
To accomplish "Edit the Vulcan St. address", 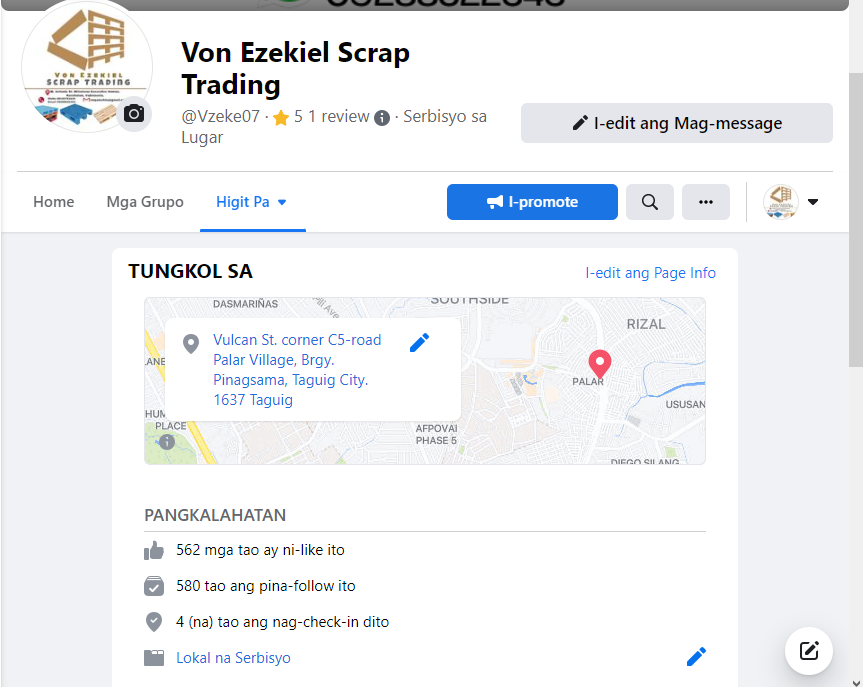I will (420, 343).
